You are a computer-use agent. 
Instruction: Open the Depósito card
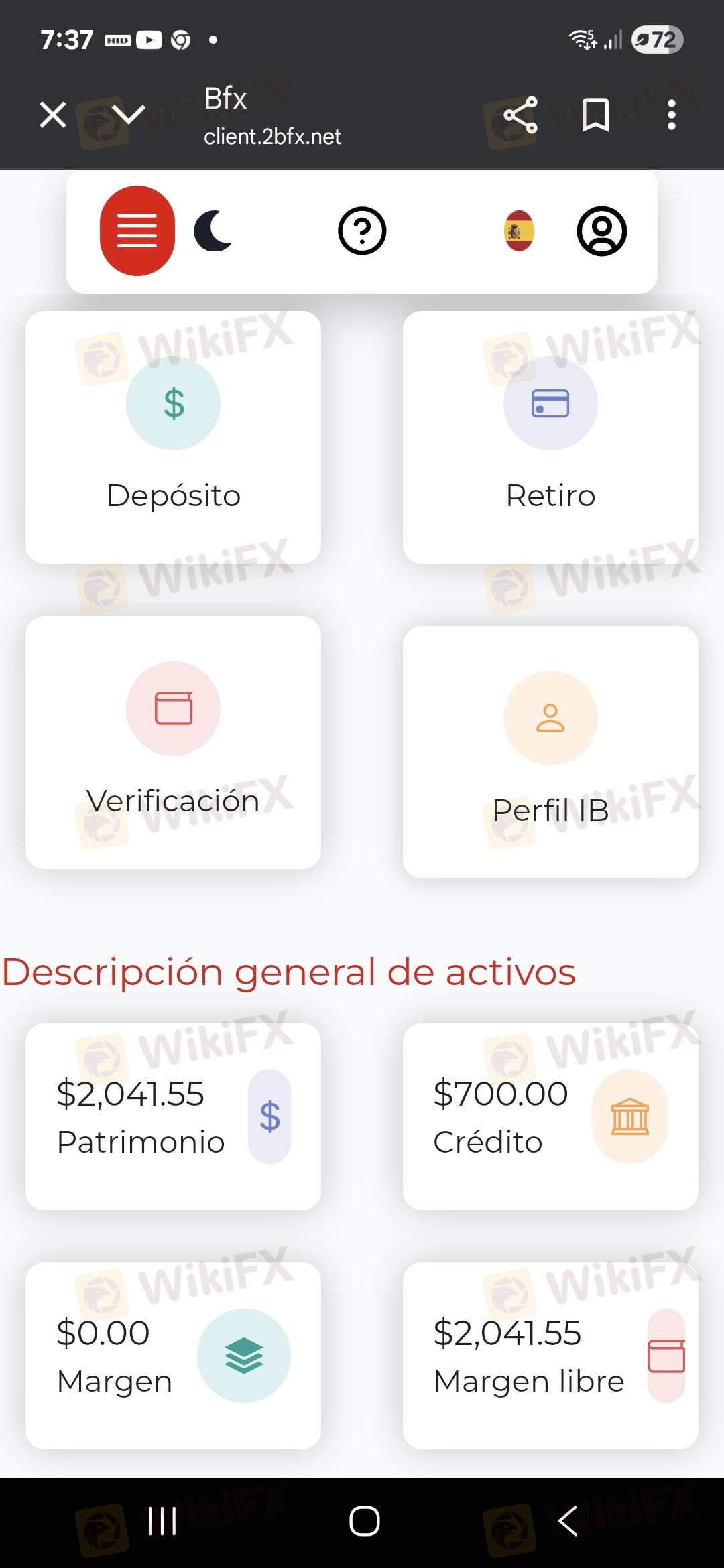[173, 437]
